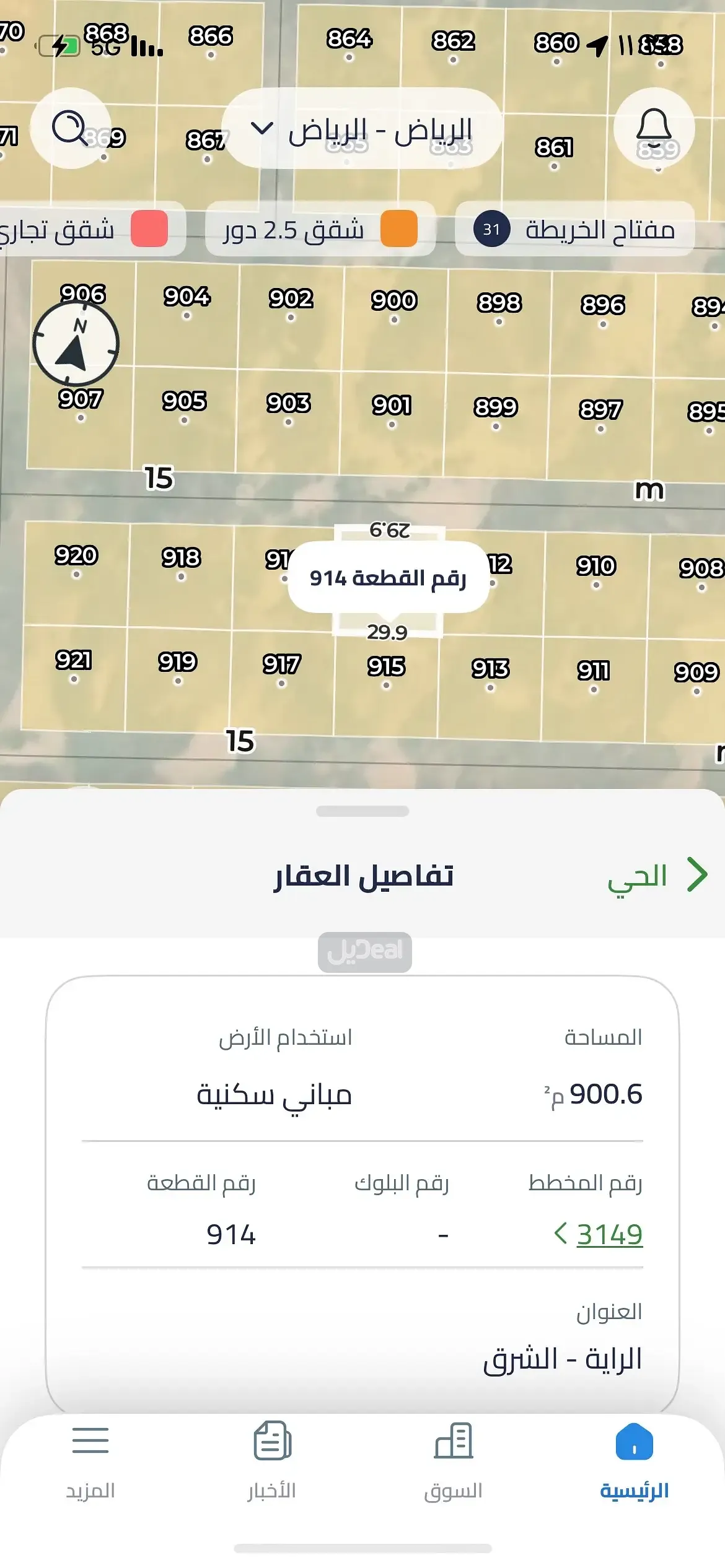Screen dimensions: 725x1568
Task: Select the شقق تجاري legend chip
Action: [87, 229]
